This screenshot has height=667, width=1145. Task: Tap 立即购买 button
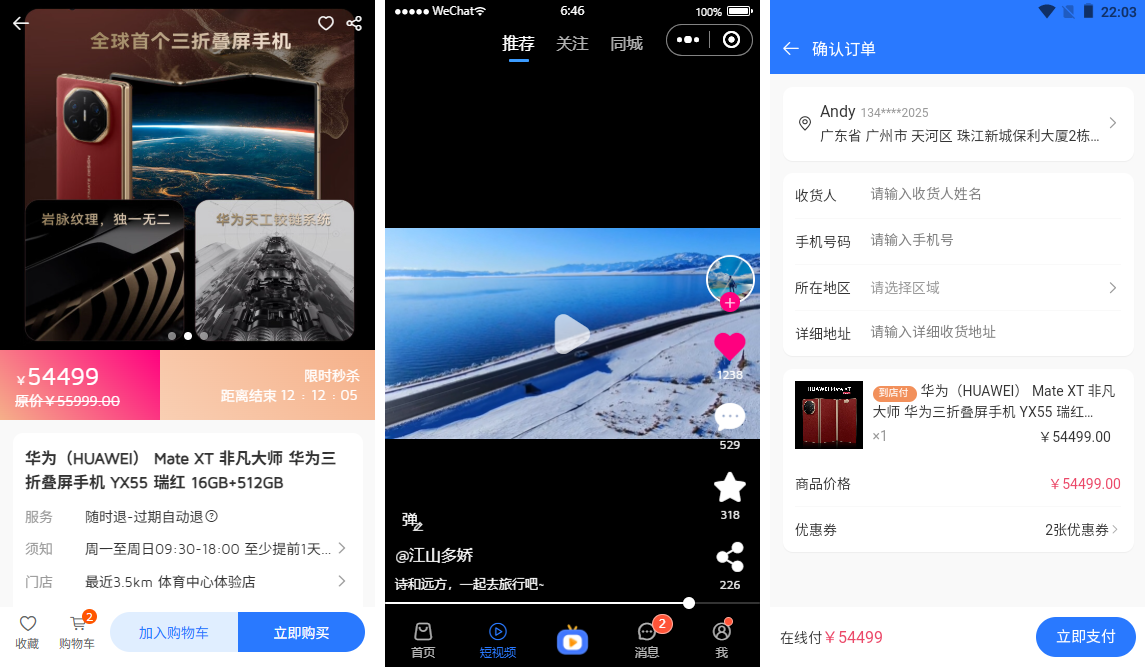[301, 633]
